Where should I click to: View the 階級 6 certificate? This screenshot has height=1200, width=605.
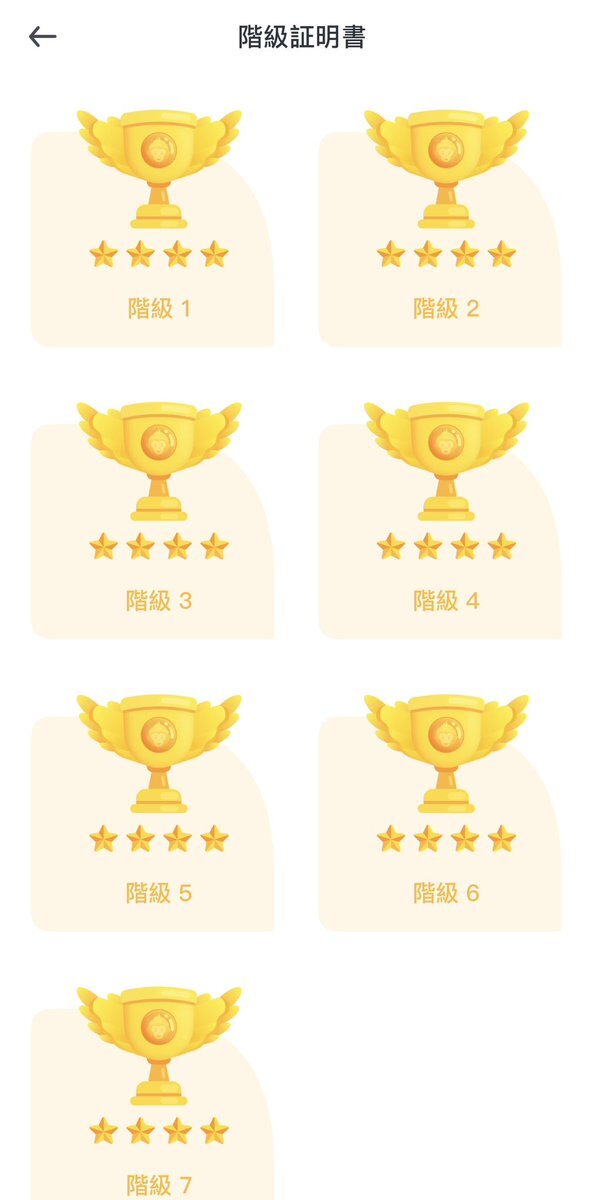pos(440,824)
